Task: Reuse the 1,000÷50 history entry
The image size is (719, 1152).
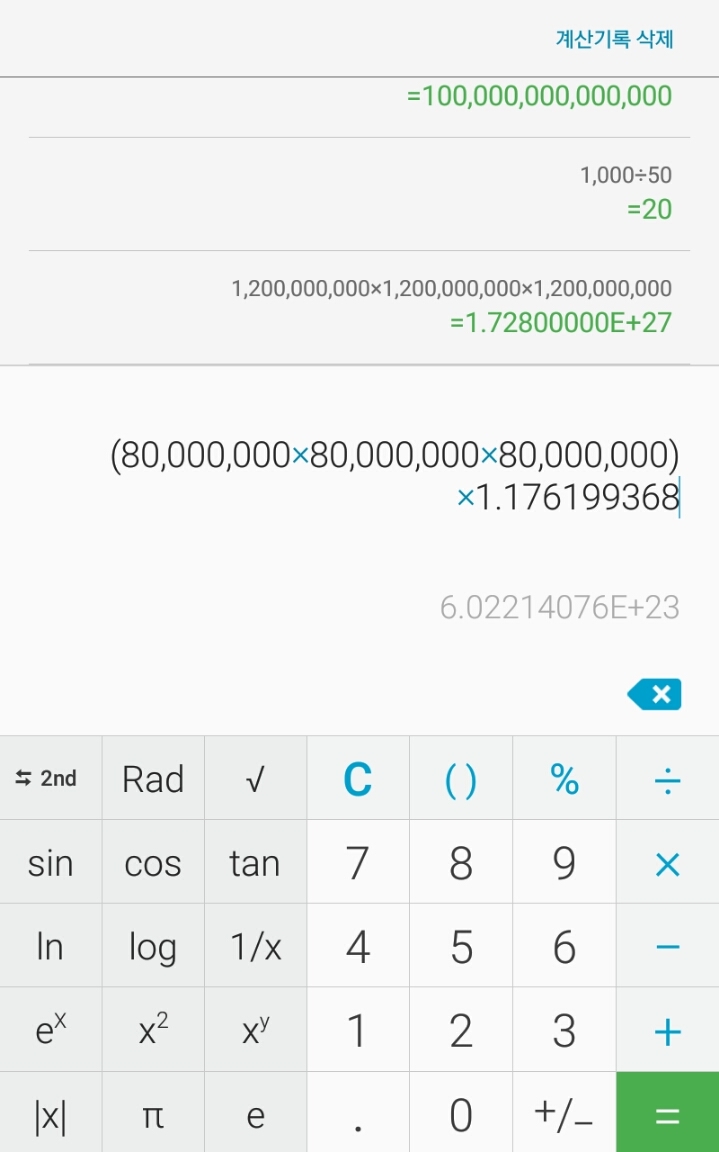Action: pyautogui.click(x=359, y=194)
